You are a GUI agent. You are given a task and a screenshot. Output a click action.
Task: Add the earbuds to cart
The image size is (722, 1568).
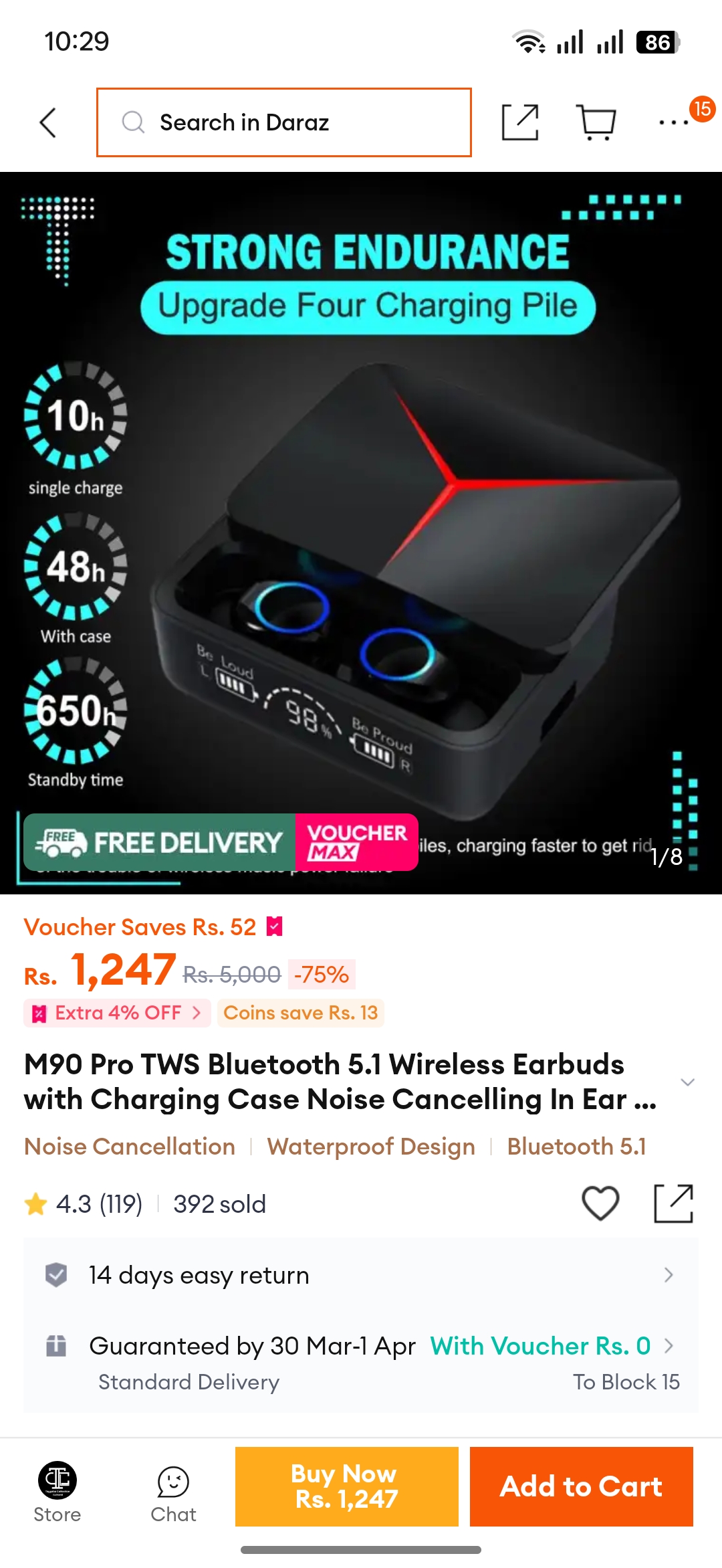[x=582, y=1486]
